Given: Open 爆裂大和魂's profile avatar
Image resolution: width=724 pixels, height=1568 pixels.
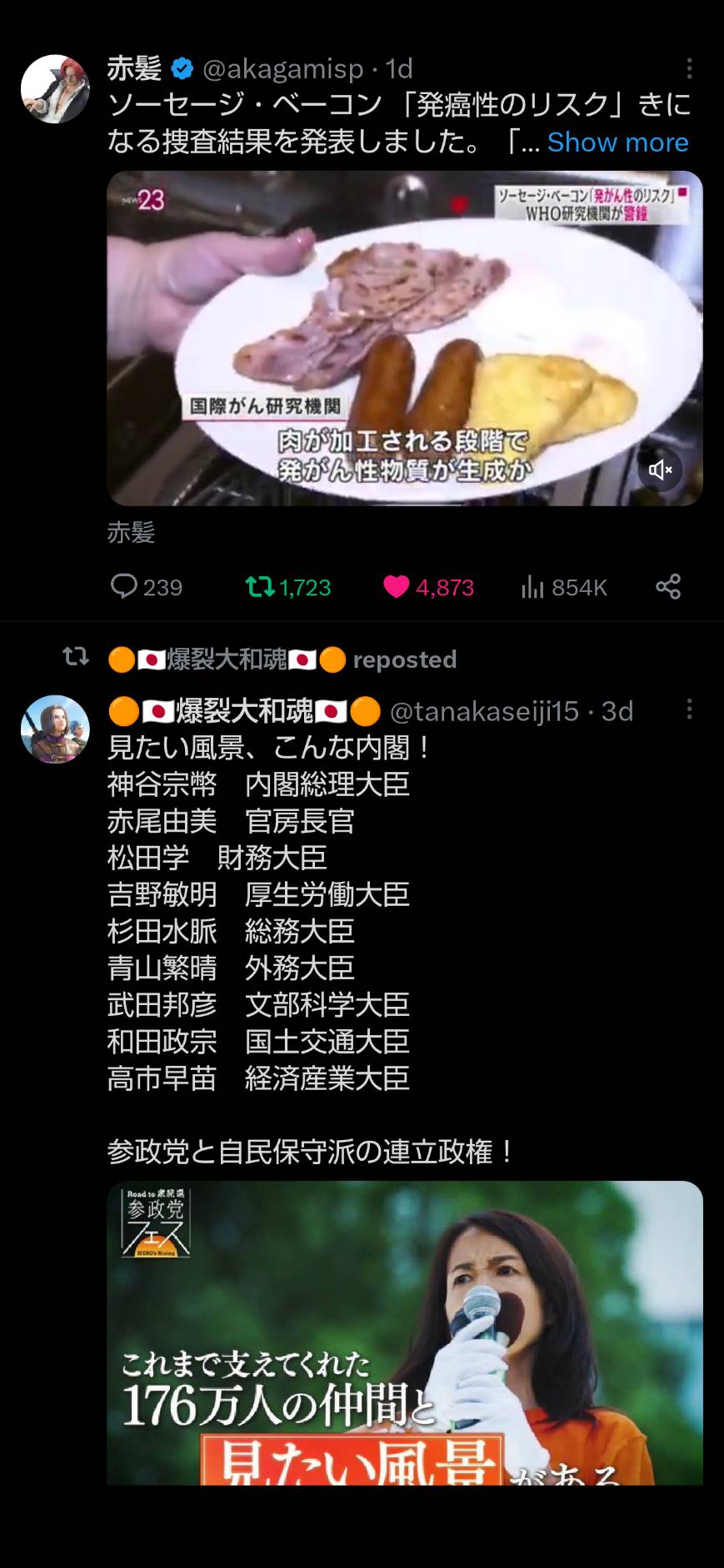Looking at the screenshot, I should coord(55,729).
